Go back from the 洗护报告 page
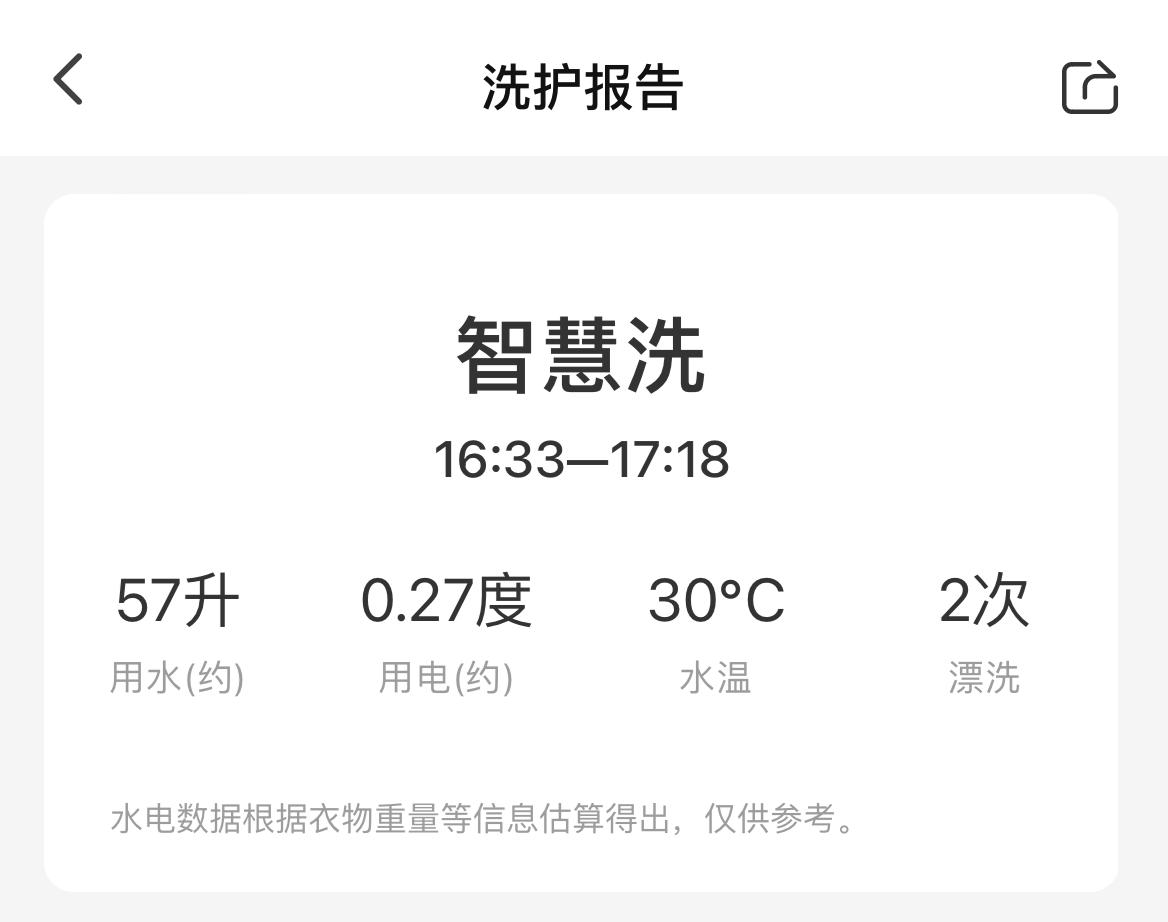 pos(68,79)
